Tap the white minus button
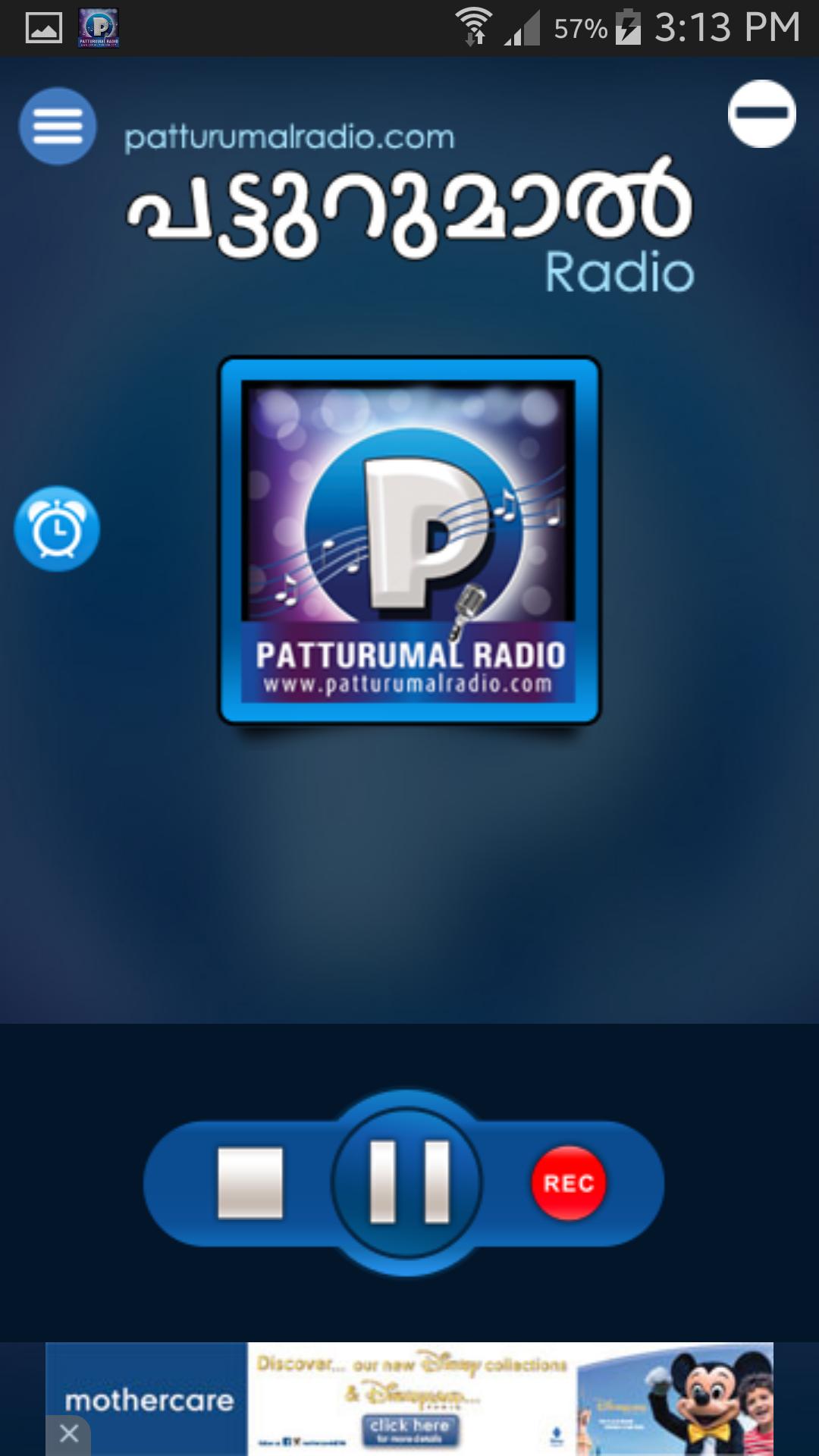 (761, 114)
